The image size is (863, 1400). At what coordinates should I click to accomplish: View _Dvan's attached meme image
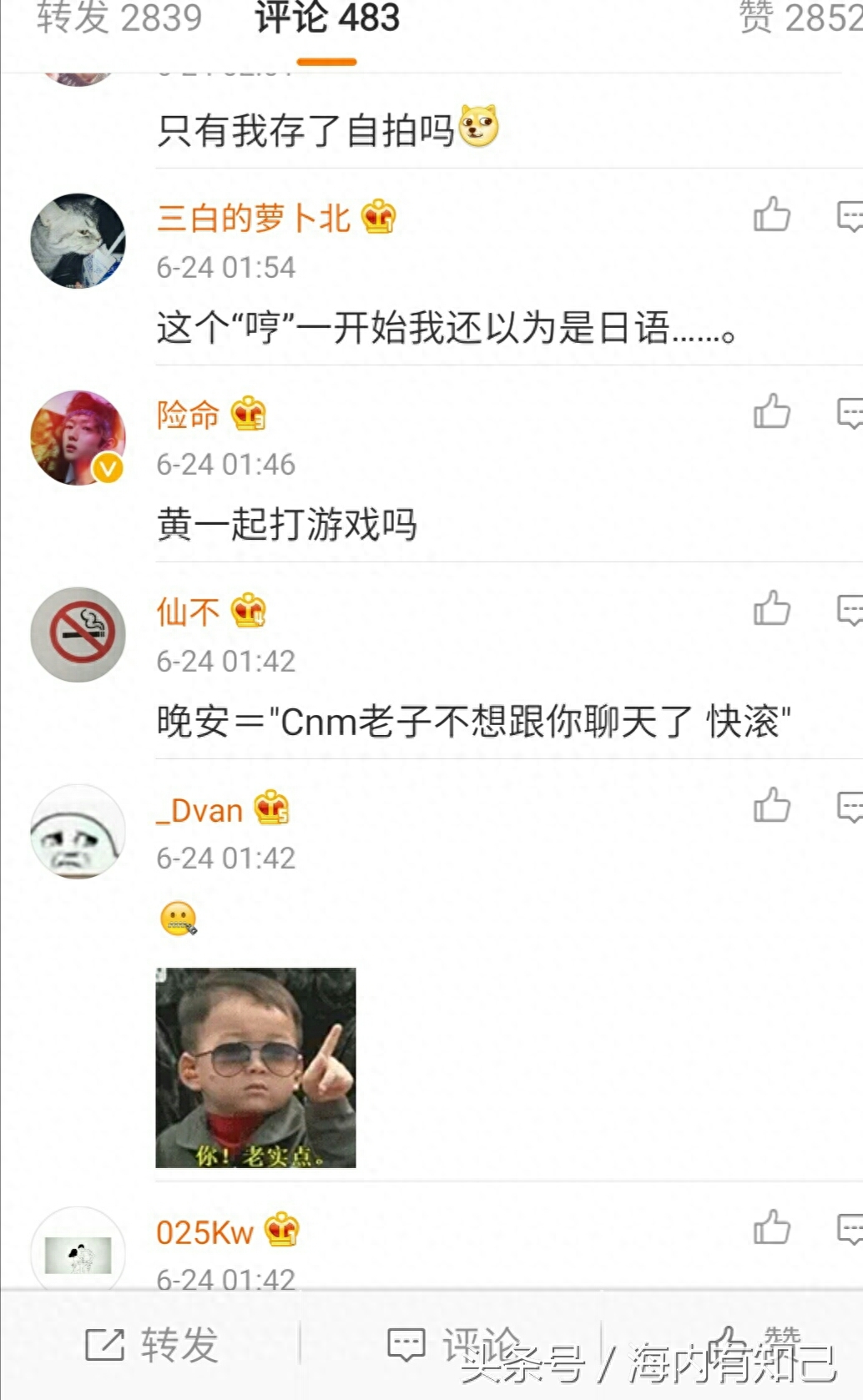tap(255, 1067)
